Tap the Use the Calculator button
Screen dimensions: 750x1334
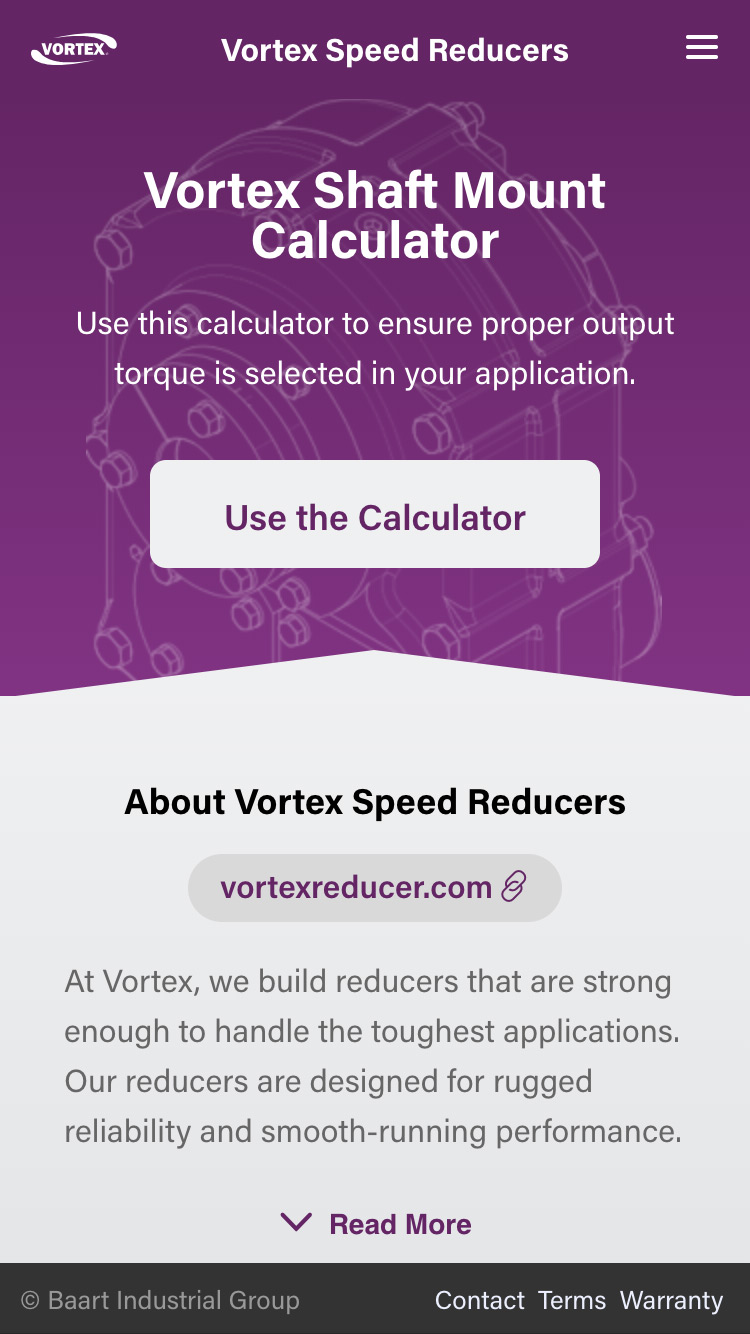pos(375,515)
